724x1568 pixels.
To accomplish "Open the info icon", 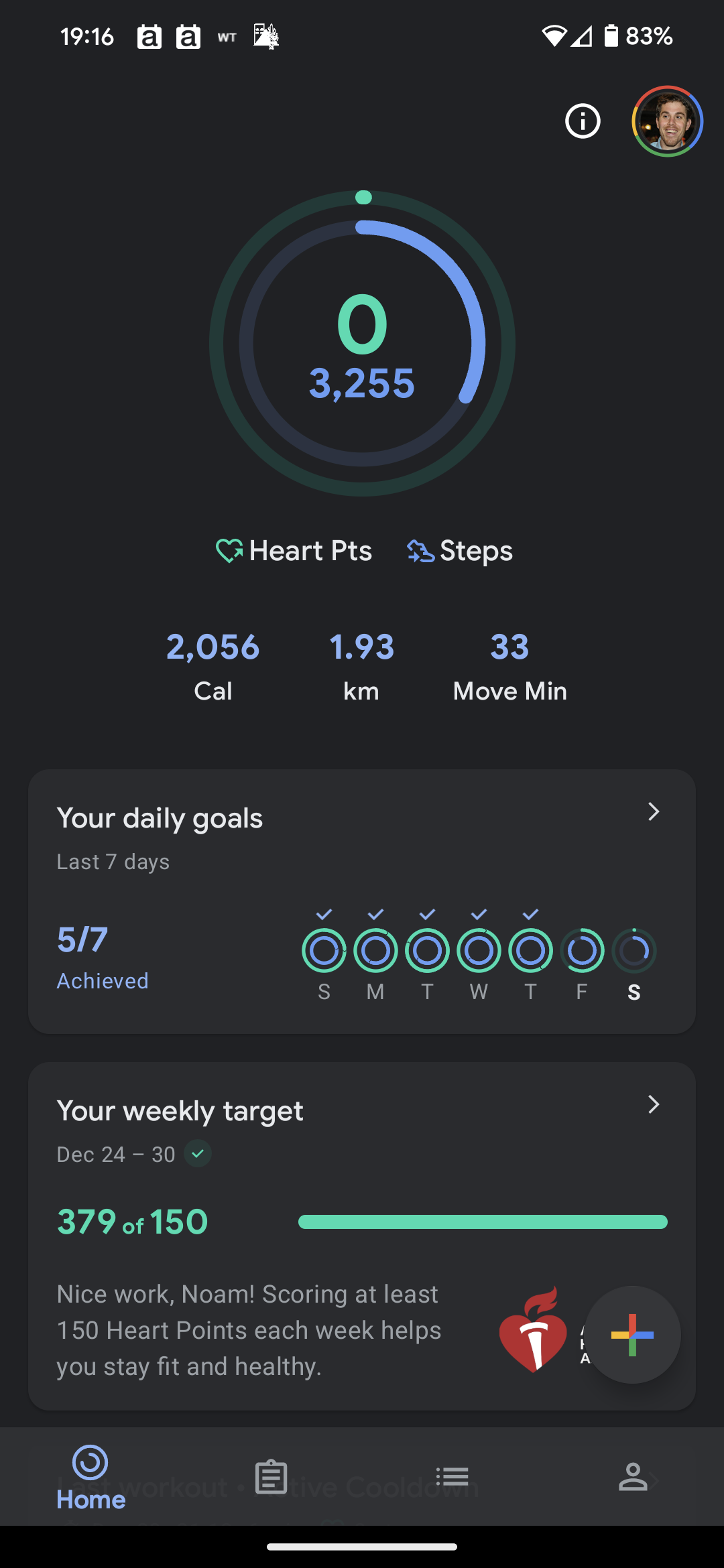I will point(583,121).
